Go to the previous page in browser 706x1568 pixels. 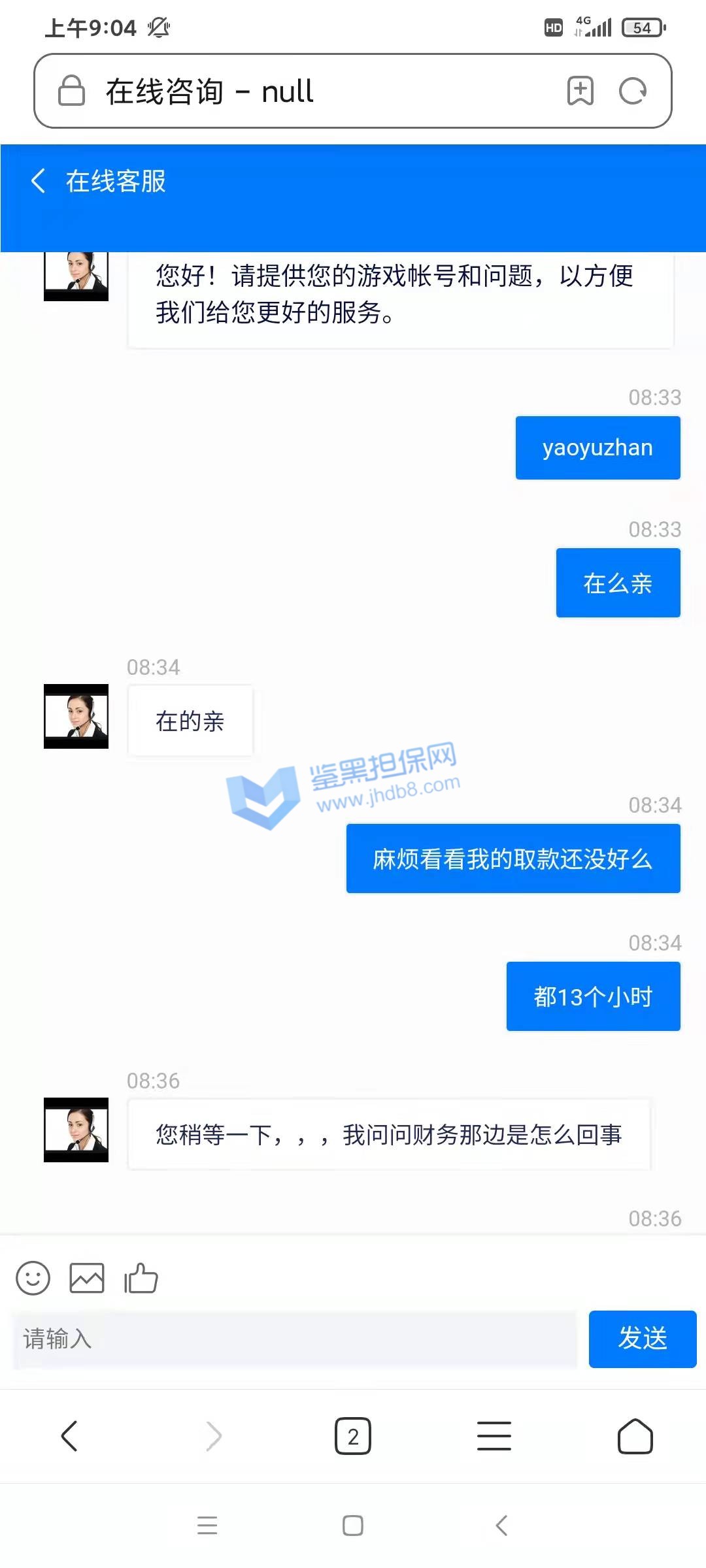(x=69, y=1436)
